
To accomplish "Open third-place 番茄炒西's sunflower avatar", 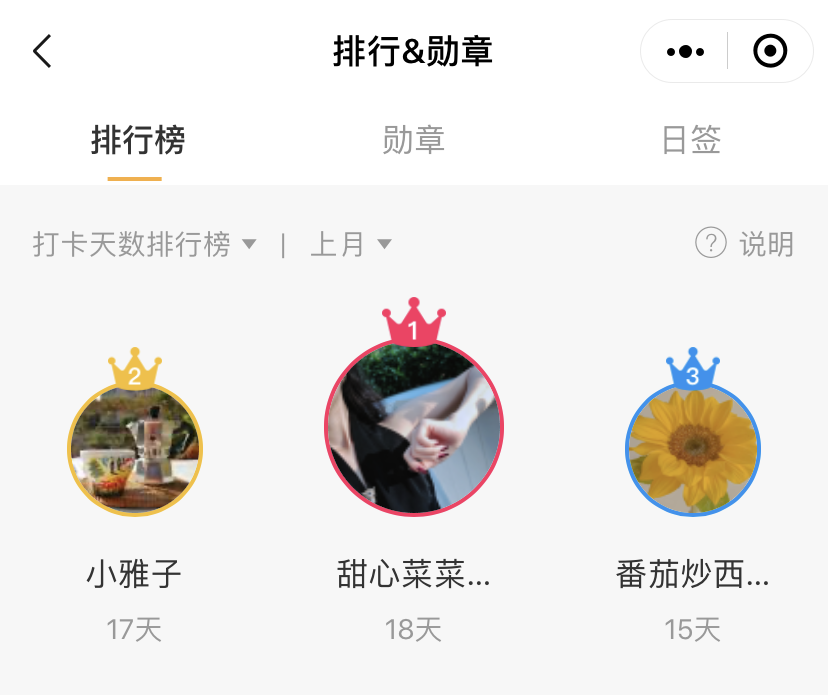I will pyautogui.click(x=692, y=448).
